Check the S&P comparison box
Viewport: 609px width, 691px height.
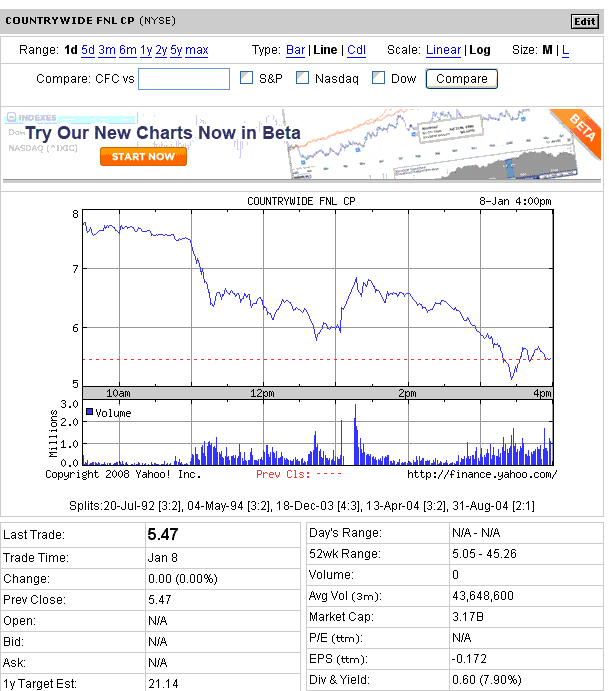[247, 78]
